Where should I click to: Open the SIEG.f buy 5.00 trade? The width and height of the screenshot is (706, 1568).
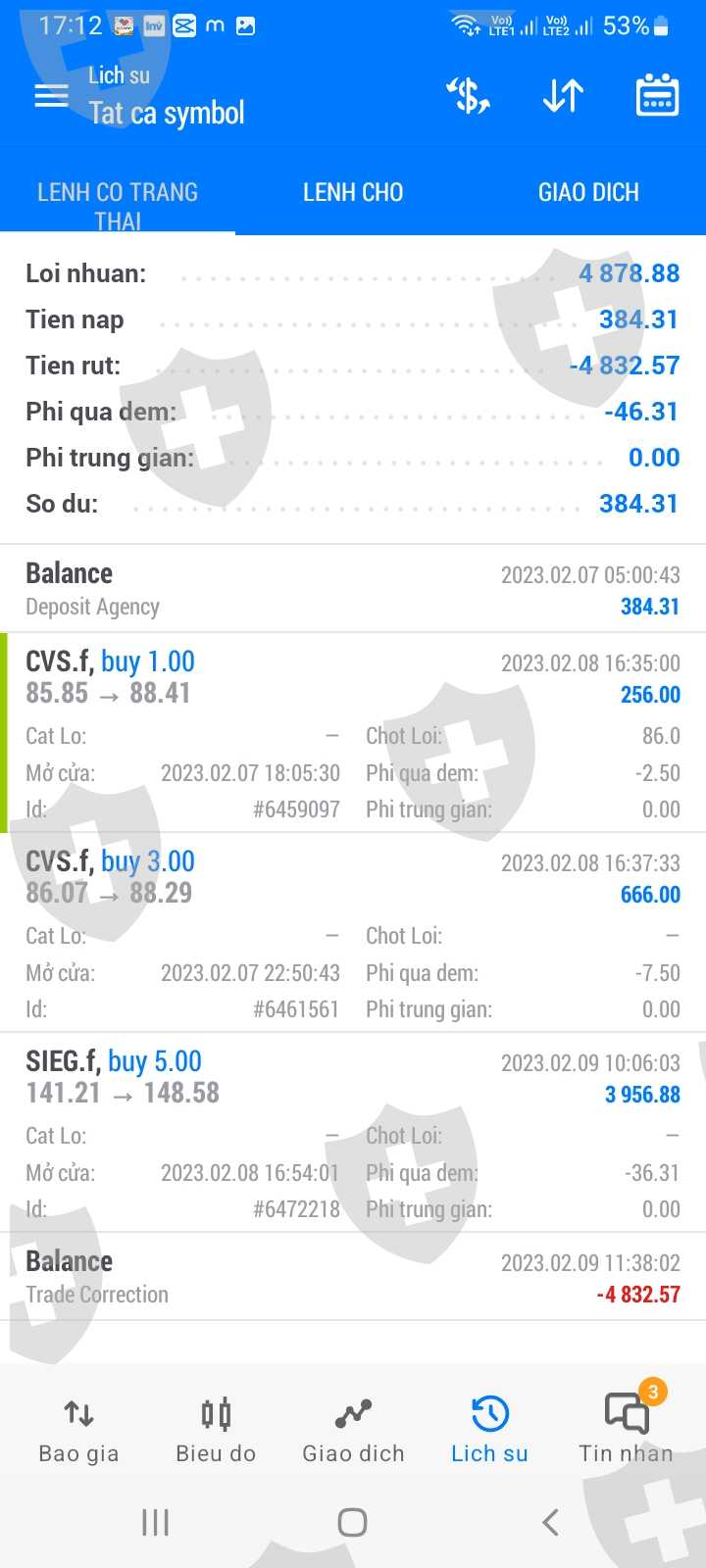353,1133
